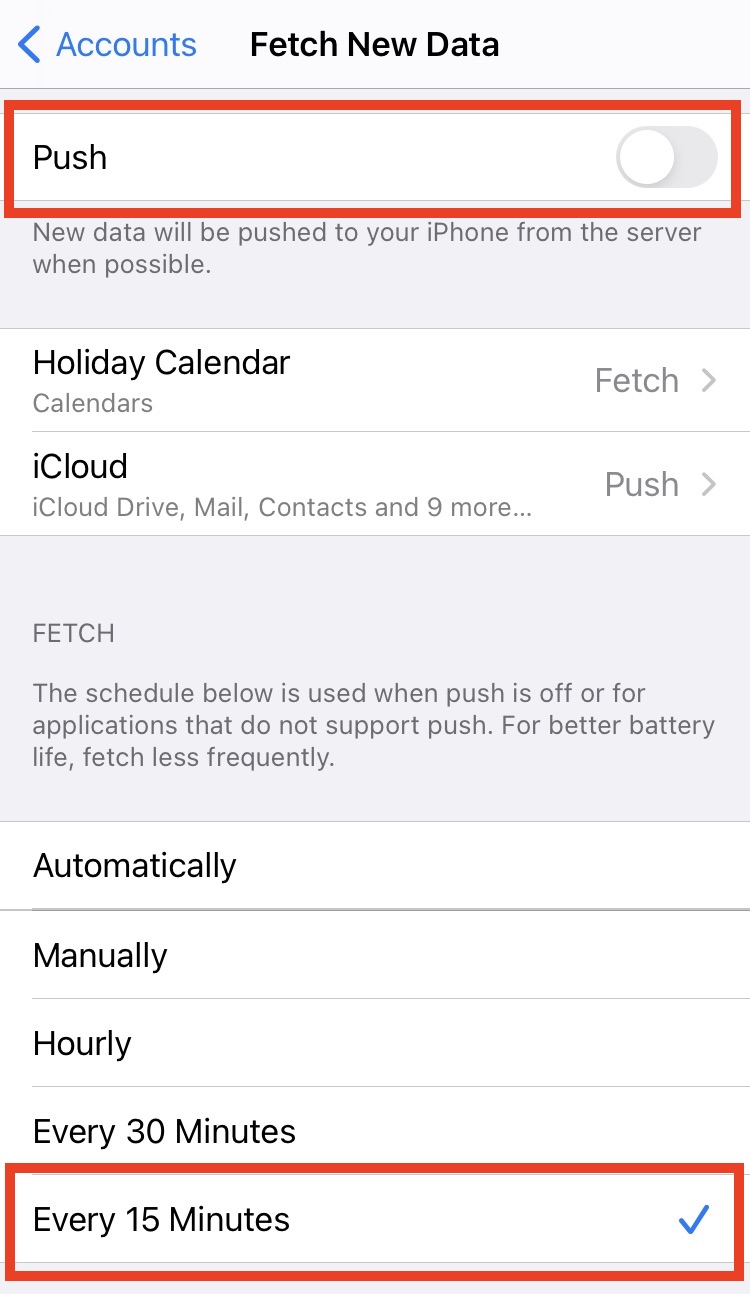The height and width of the screenshot is (1294, 750).
Task: Open Holiday Calendar fetch settings
Action: [x=375, y=380]
